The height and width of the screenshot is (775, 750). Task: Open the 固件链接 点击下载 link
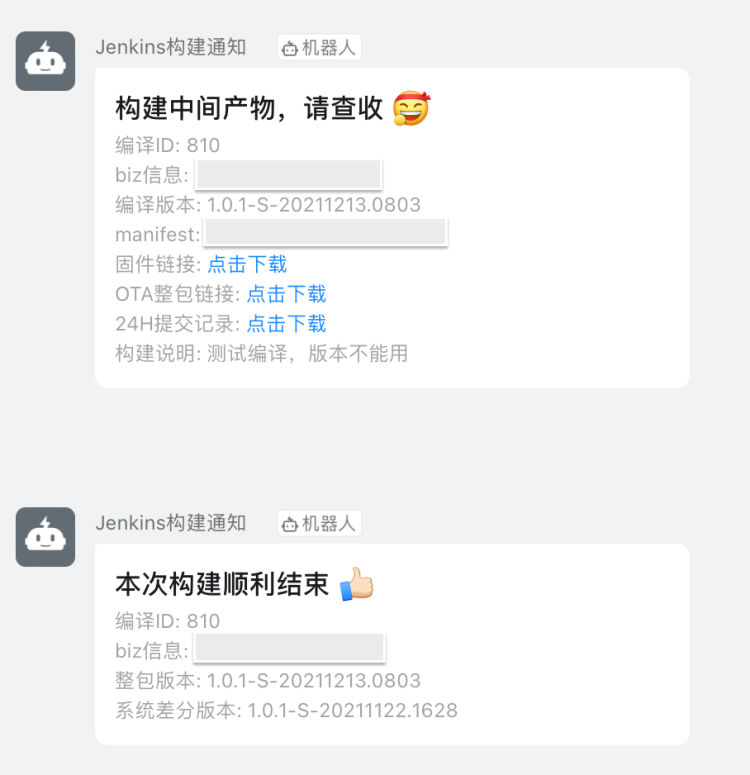pyautogui.click(x=247, y=264)
